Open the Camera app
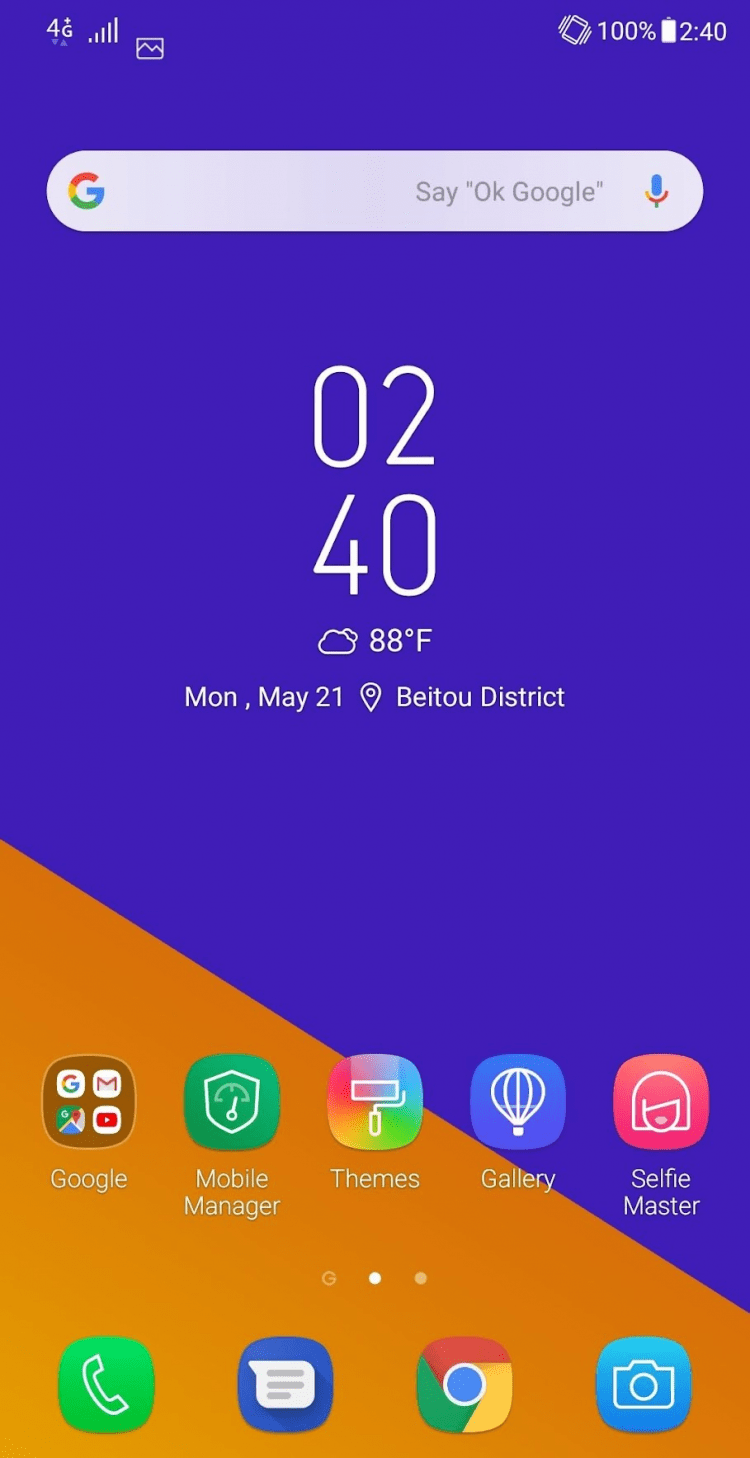Viewport: 750px width, 1458px height. 643,1385
